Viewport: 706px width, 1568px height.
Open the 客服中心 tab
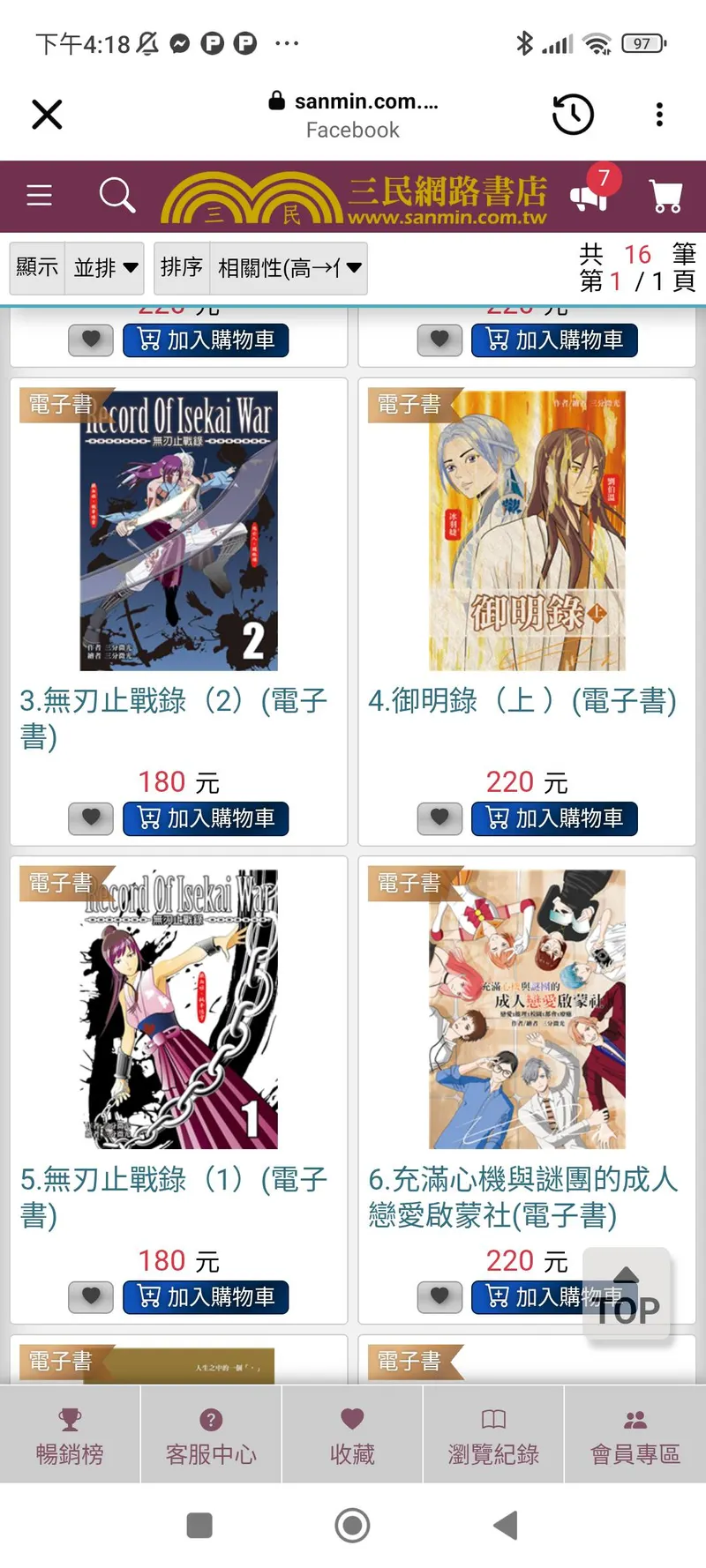[211, 1435]
